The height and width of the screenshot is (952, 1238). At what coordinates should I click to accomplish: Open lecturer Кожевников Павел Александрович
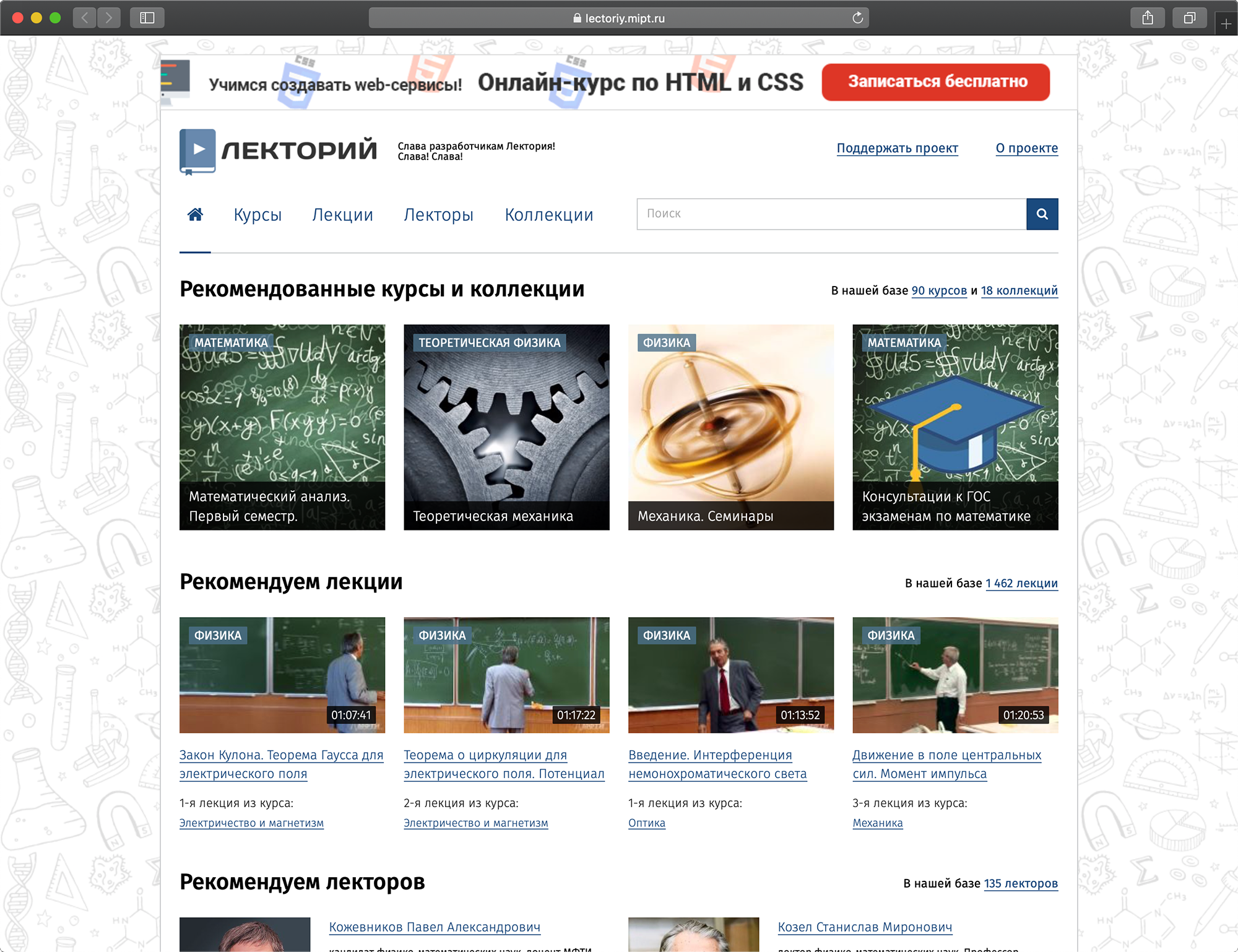pos(435,927)
